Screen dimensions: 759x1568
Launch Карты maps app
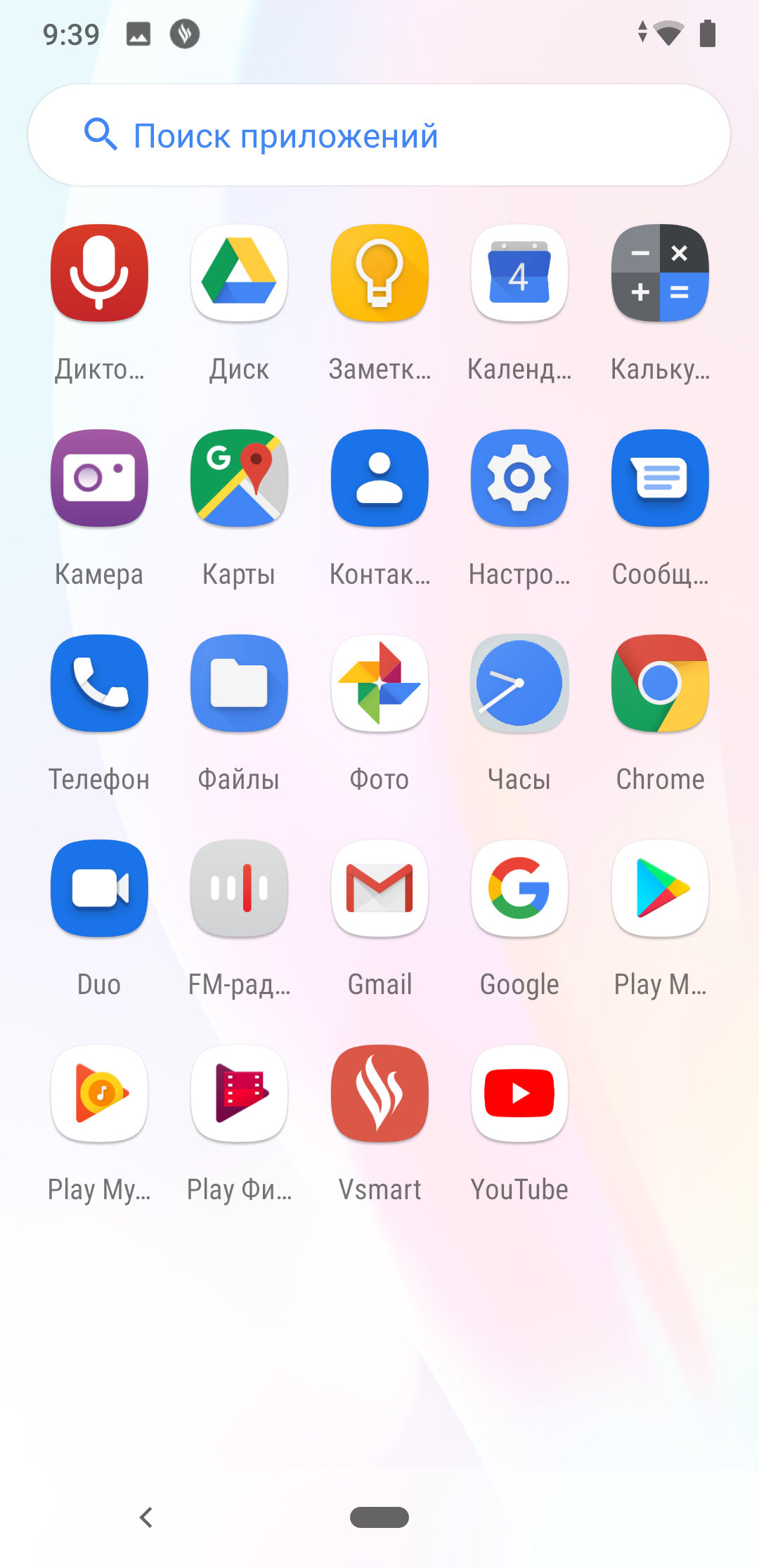click(x=239, y=478)
